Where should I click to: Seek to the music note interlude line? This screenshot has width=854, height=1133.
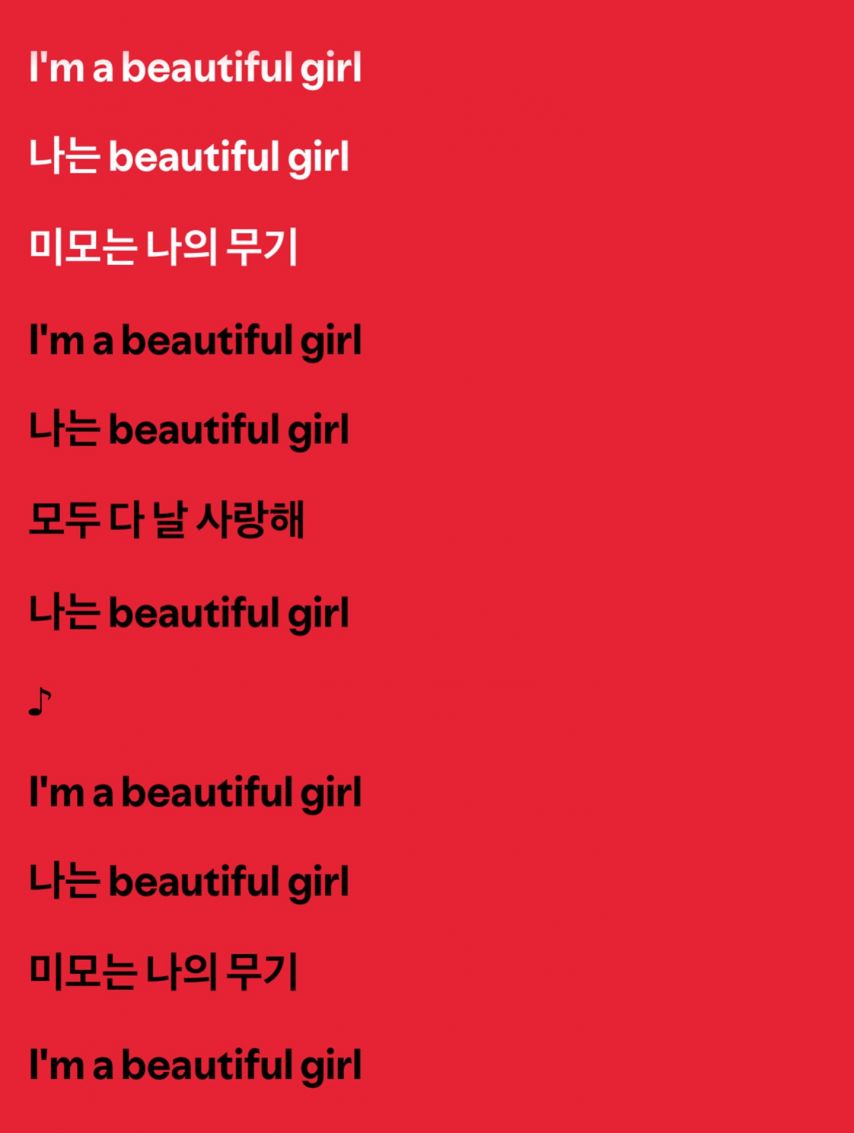(x=38, y=704)
